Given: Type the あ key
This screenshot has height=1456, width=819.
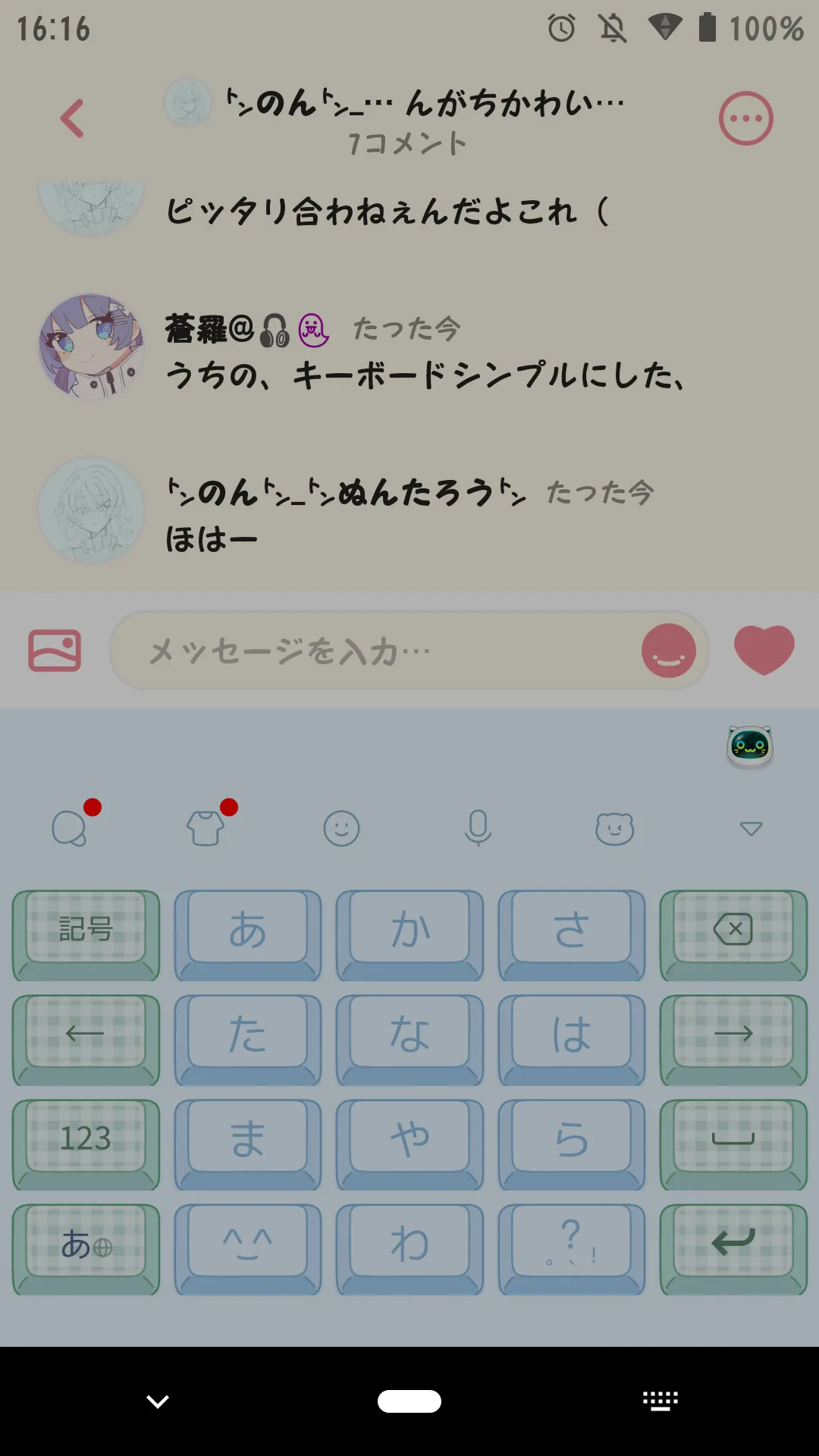Looking at the screenshot, I should click(248, 935).
